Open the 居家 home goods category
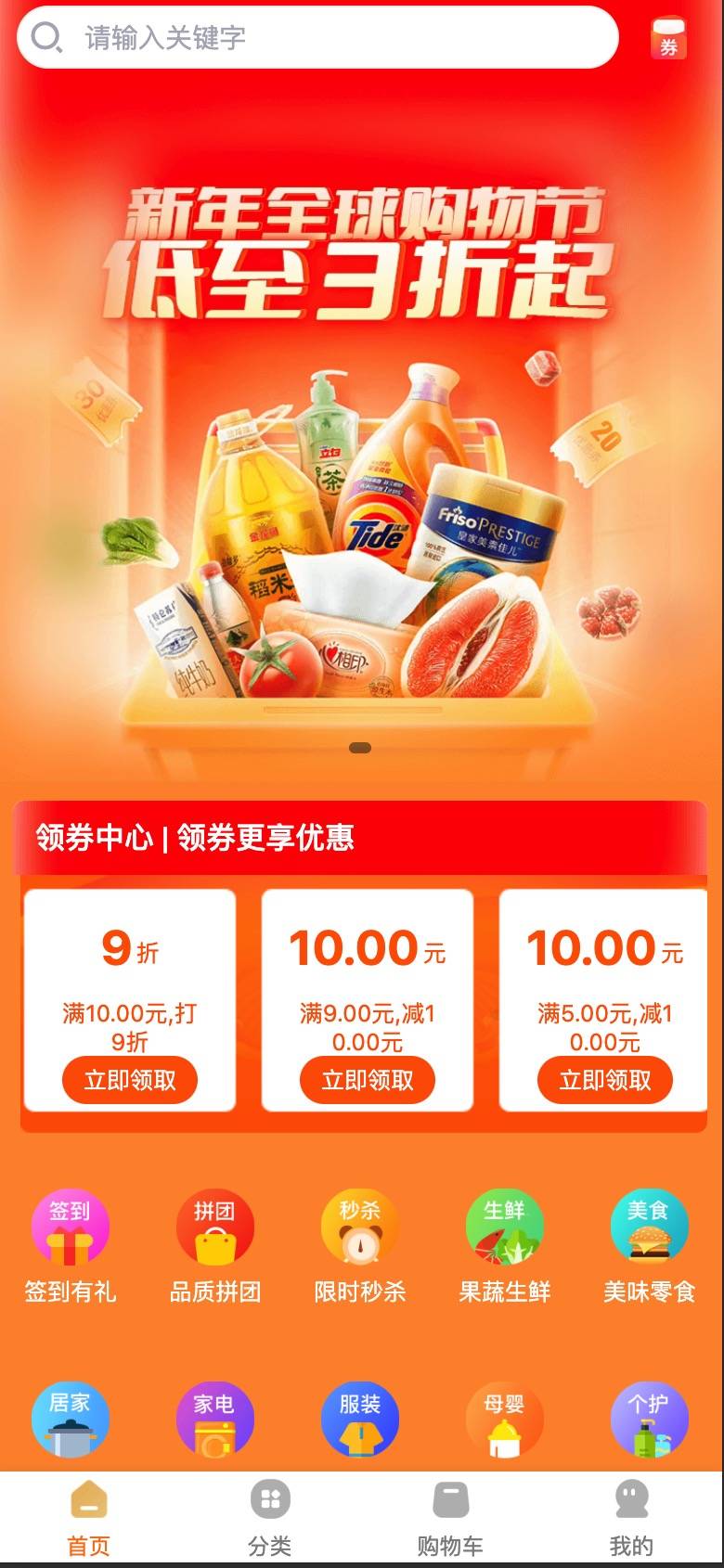 click(71, 1421)
